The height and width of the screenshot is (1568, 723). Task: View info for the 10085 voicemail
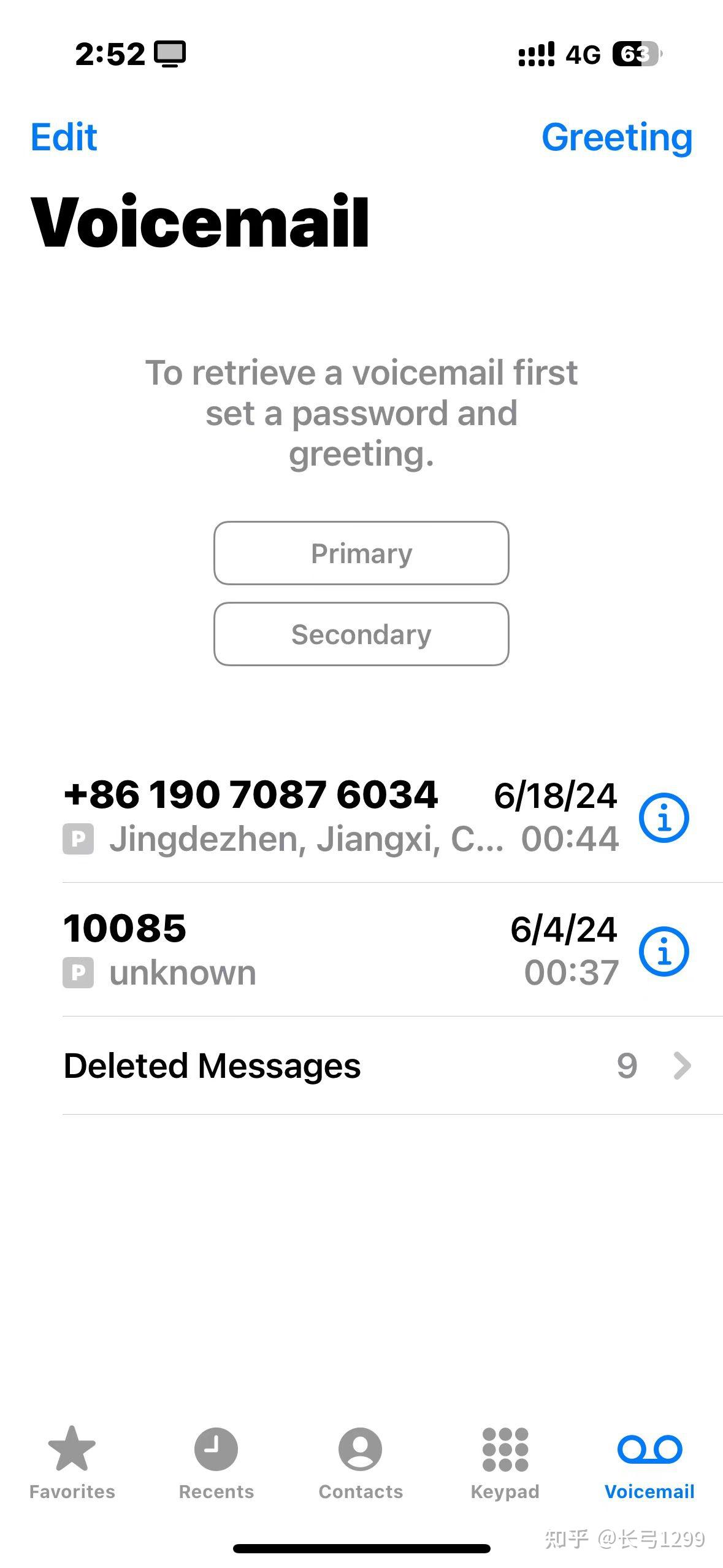tap(664, 951)
